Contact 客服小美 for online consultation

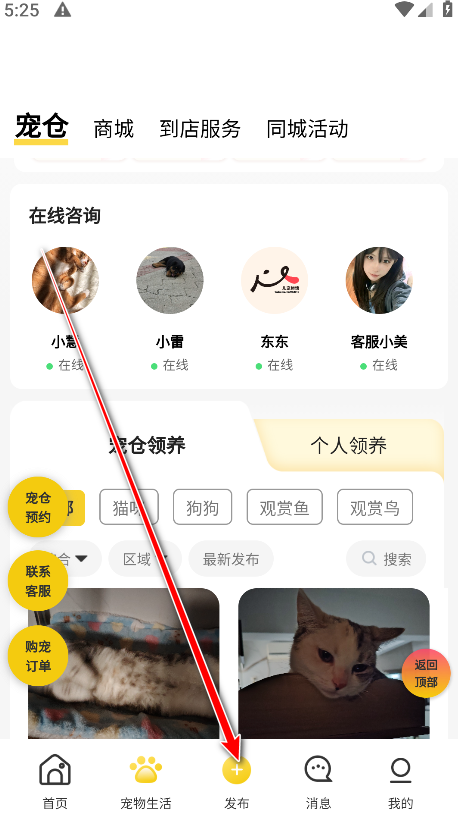tap(379, 309)
